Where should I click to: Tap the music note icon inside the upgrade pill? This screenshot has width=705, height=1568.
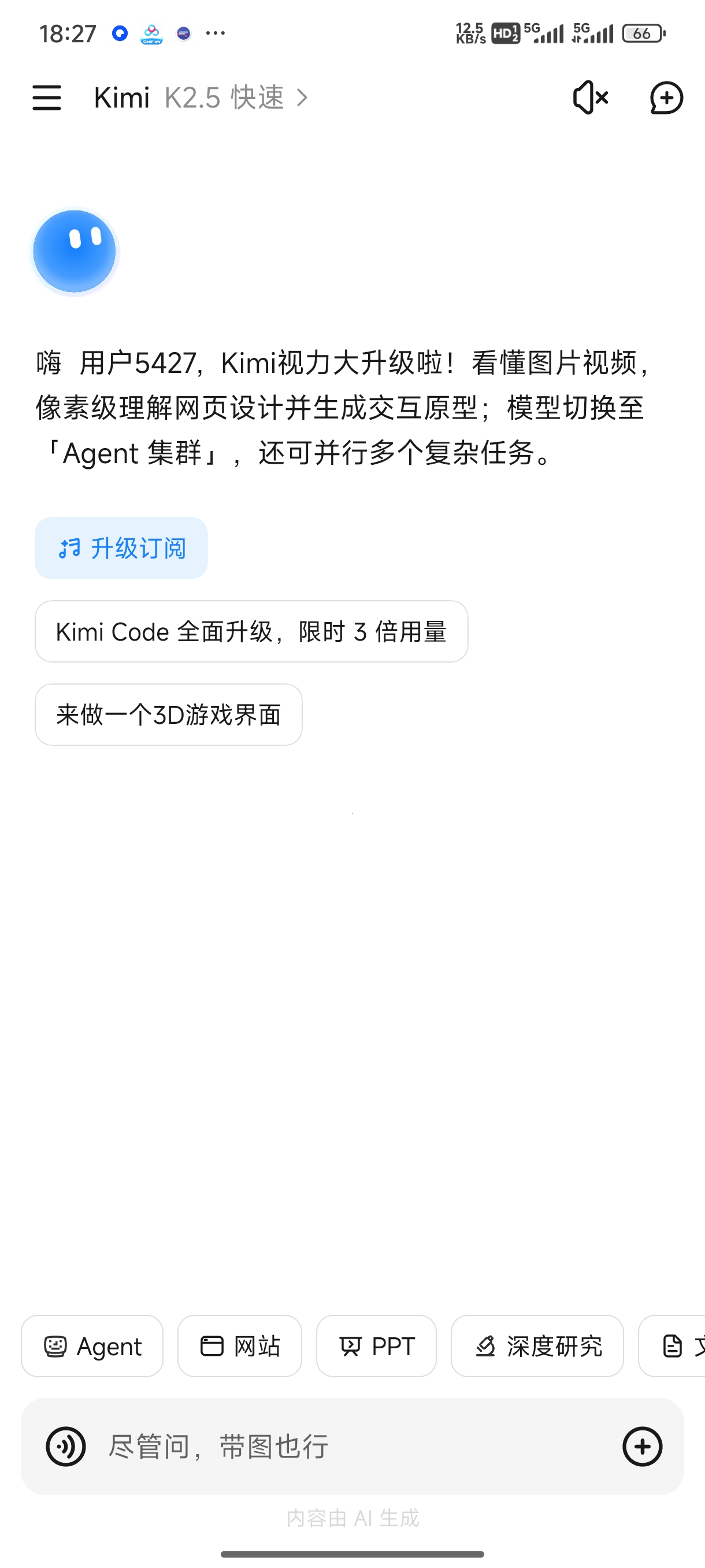[x=69, y=547]
